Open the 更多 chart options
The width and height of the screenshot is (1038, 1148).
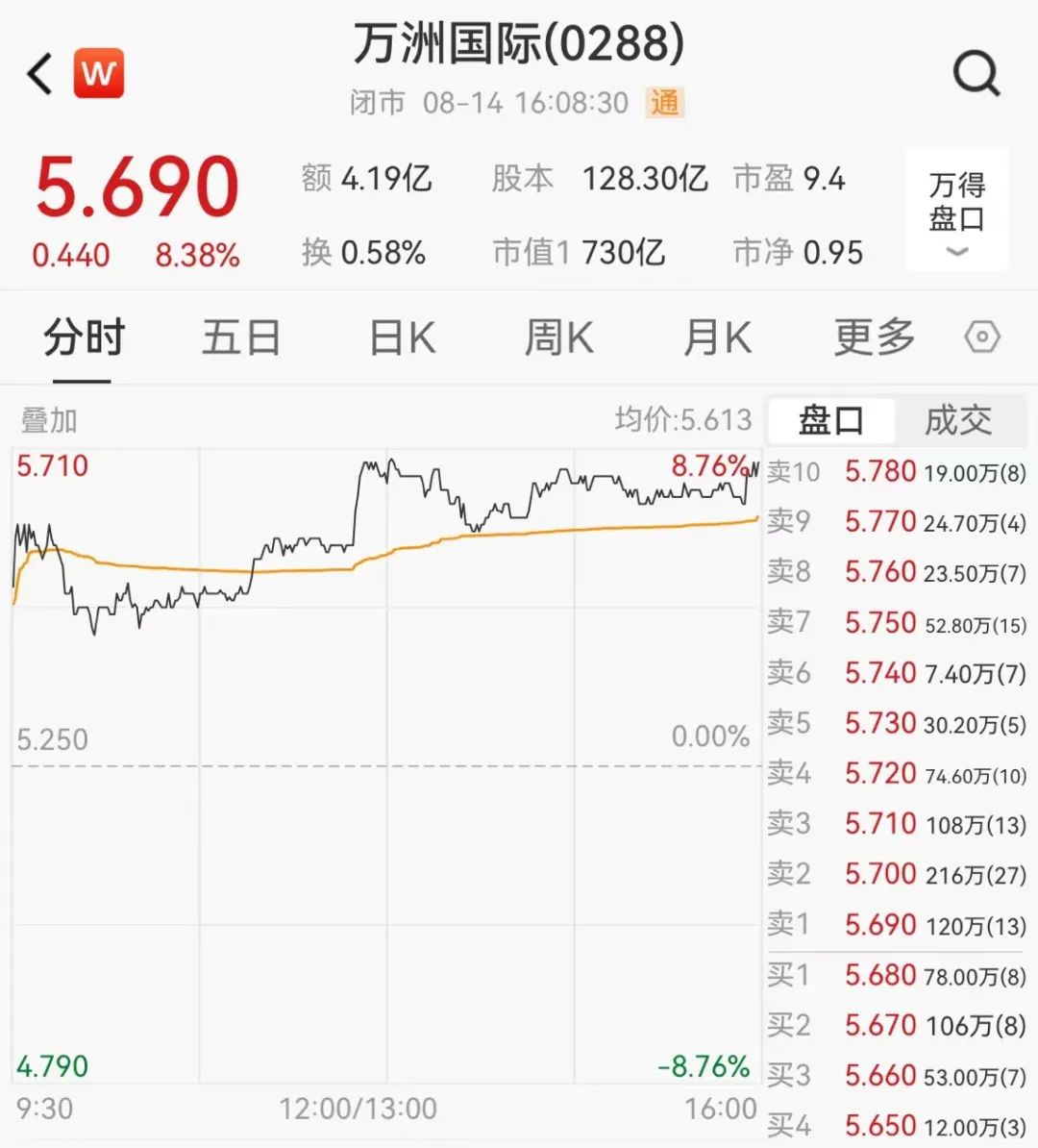click(874, 338)
